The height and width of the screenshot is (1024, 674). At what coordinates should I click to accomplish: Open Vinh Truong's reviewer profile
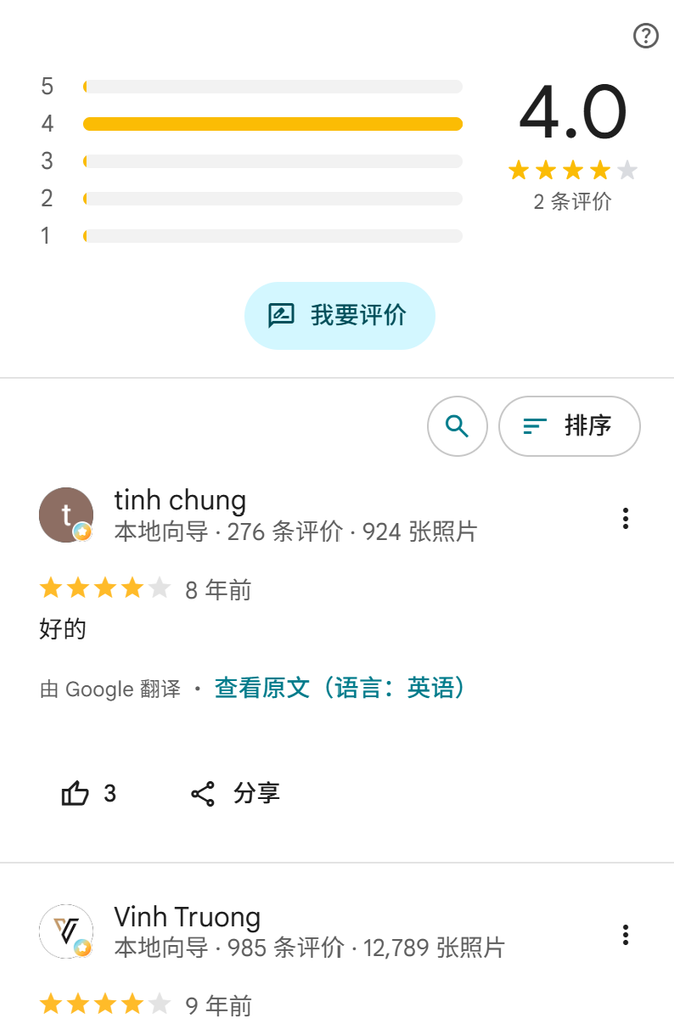[x=187, y=917]
